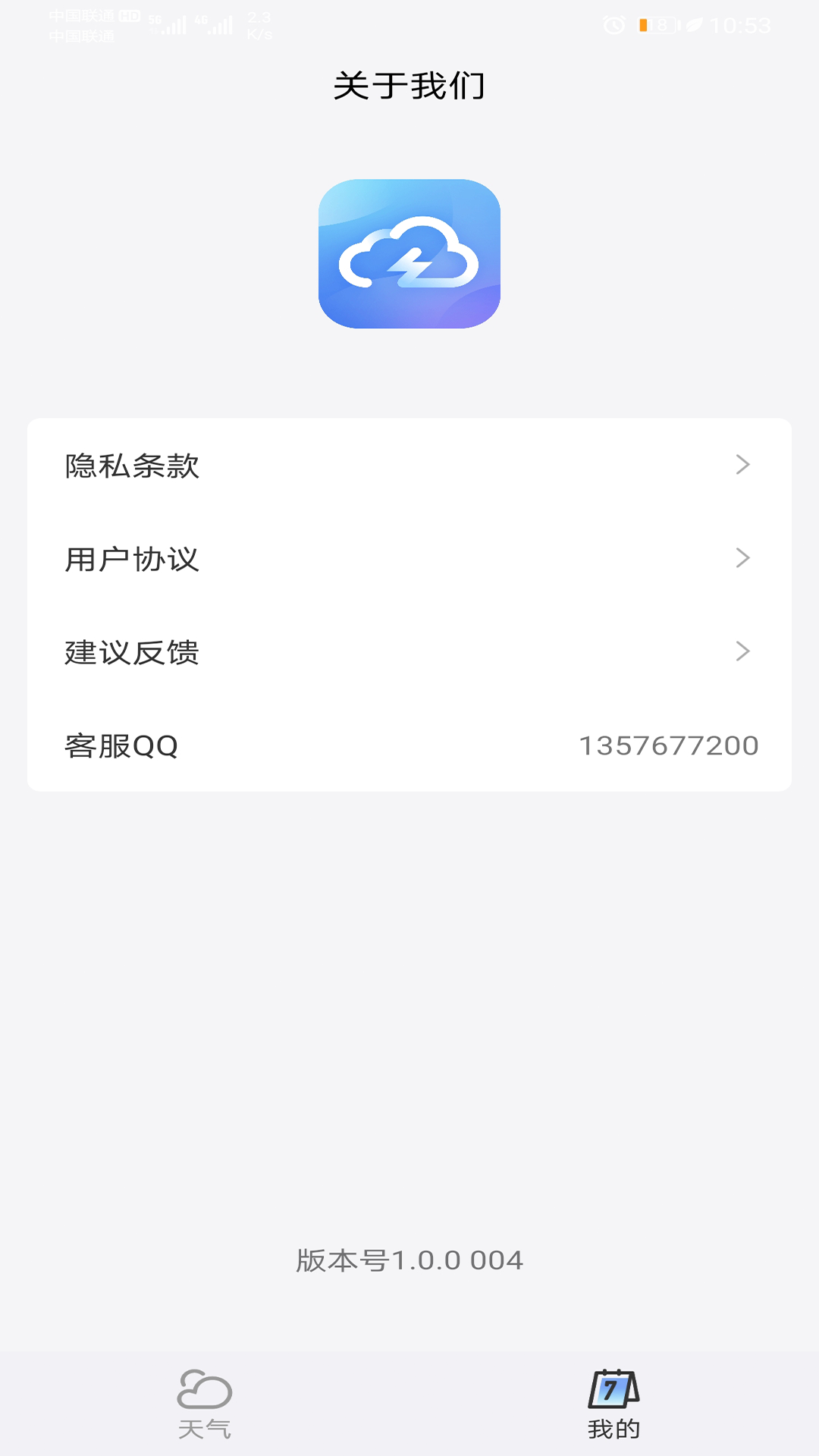Open the 建议反馈 feedback page

click(x=134, y=651)
